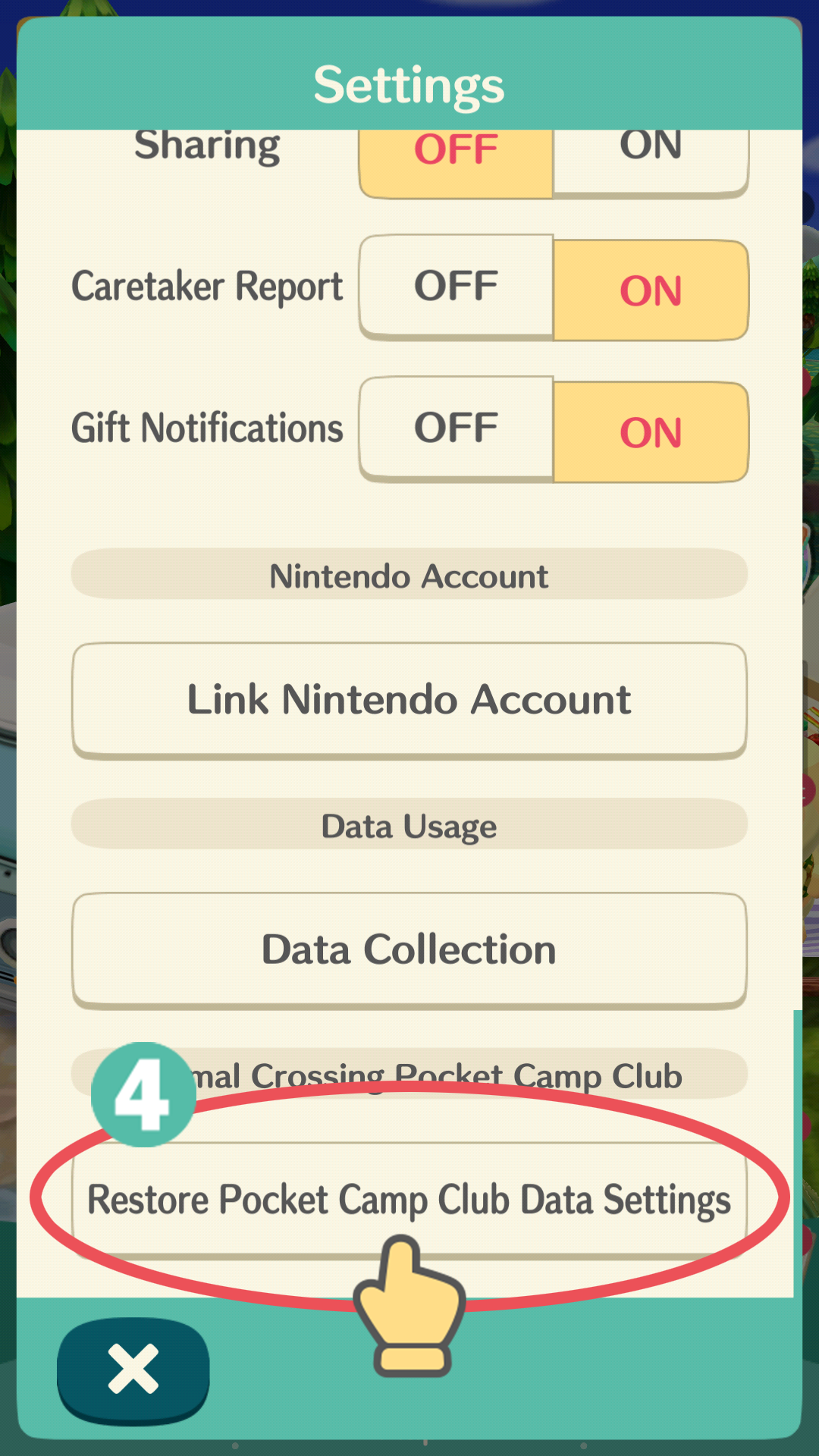Enable Gift Notifications with ON
This screenshot has width=819, height=1456.
point(651,432)
